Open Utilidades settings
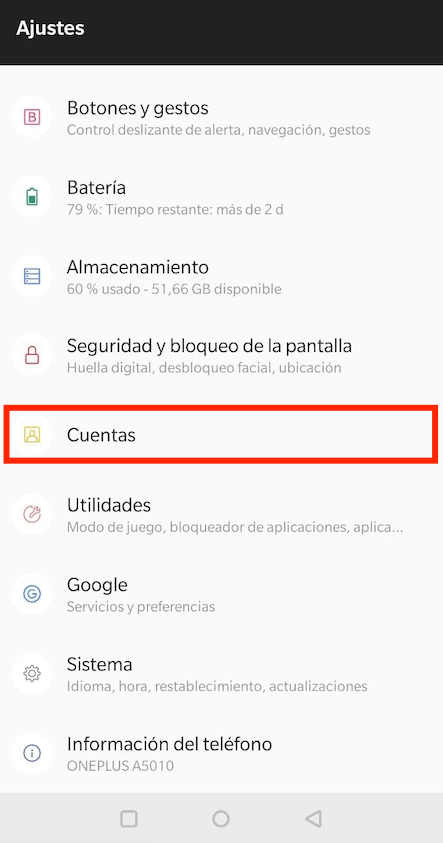Image resolution: width=443 pixels, height=843 pixels. 222,515
